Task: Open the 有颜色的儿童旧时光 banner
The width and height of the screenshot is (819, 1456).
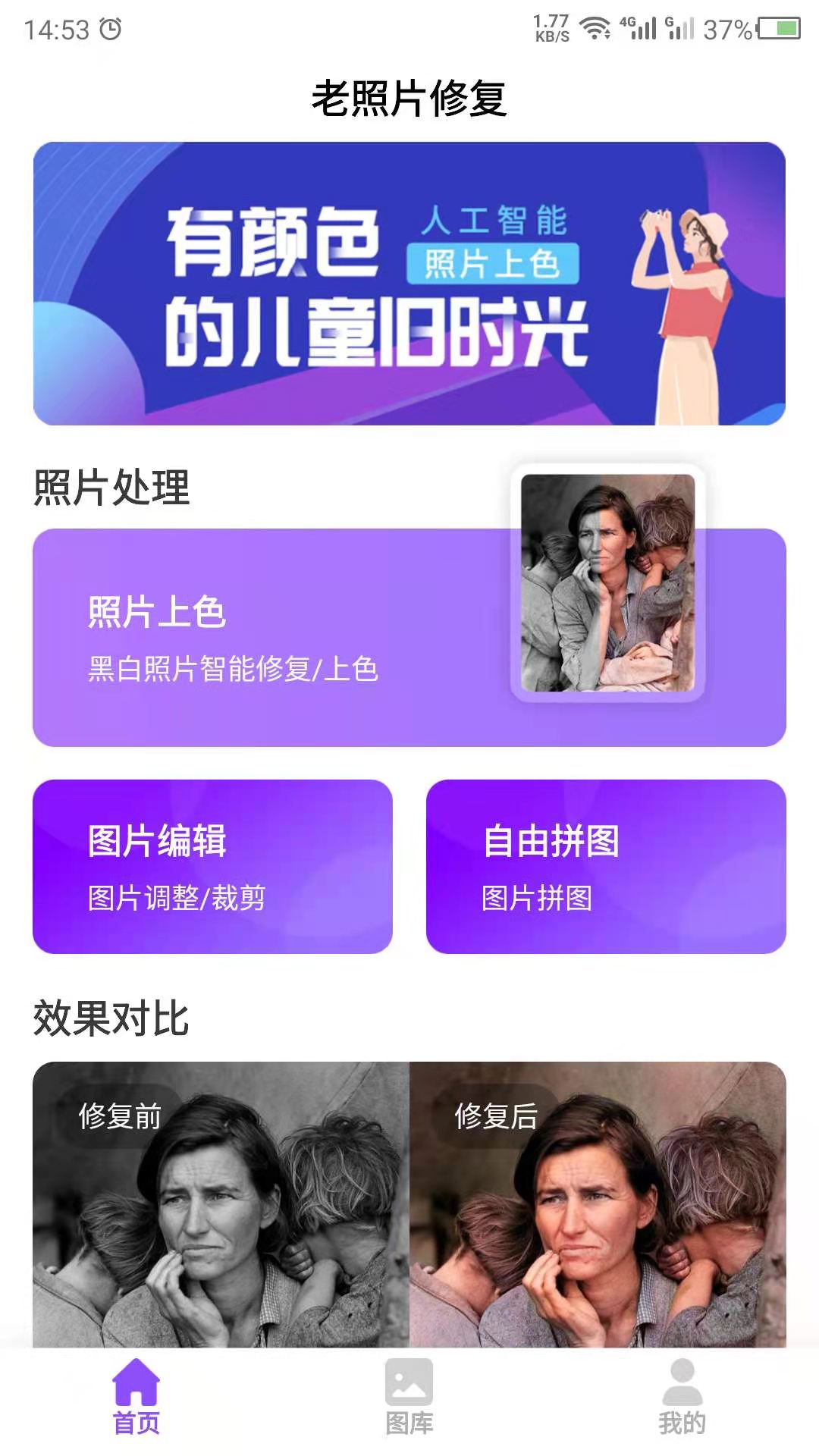Action: (x=409, y=283)
